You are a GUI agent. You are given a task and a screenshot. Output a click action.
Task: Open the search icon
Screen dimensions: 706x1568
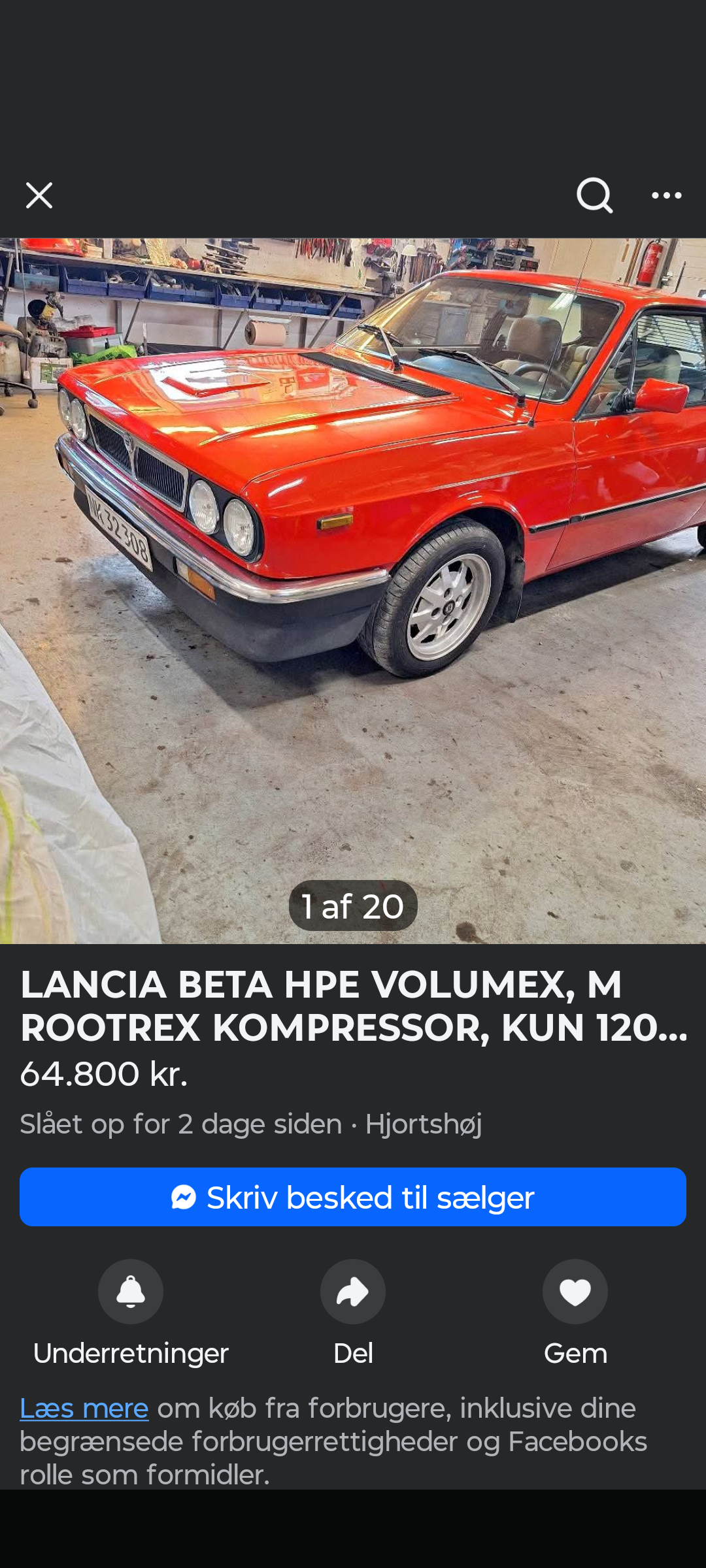point(594,195)
